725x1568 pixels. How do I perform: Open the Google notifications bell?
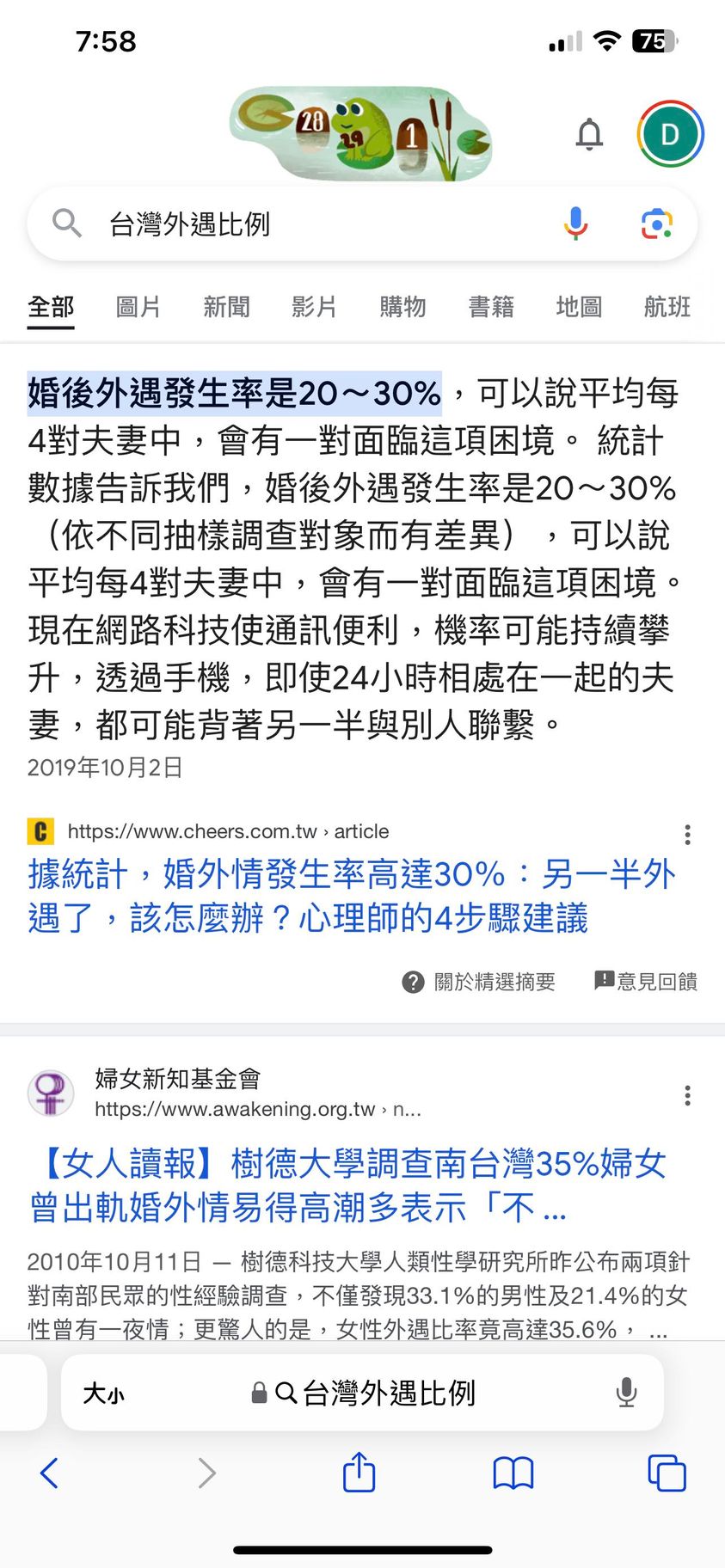pyautogui.click(x=589, y=135)
